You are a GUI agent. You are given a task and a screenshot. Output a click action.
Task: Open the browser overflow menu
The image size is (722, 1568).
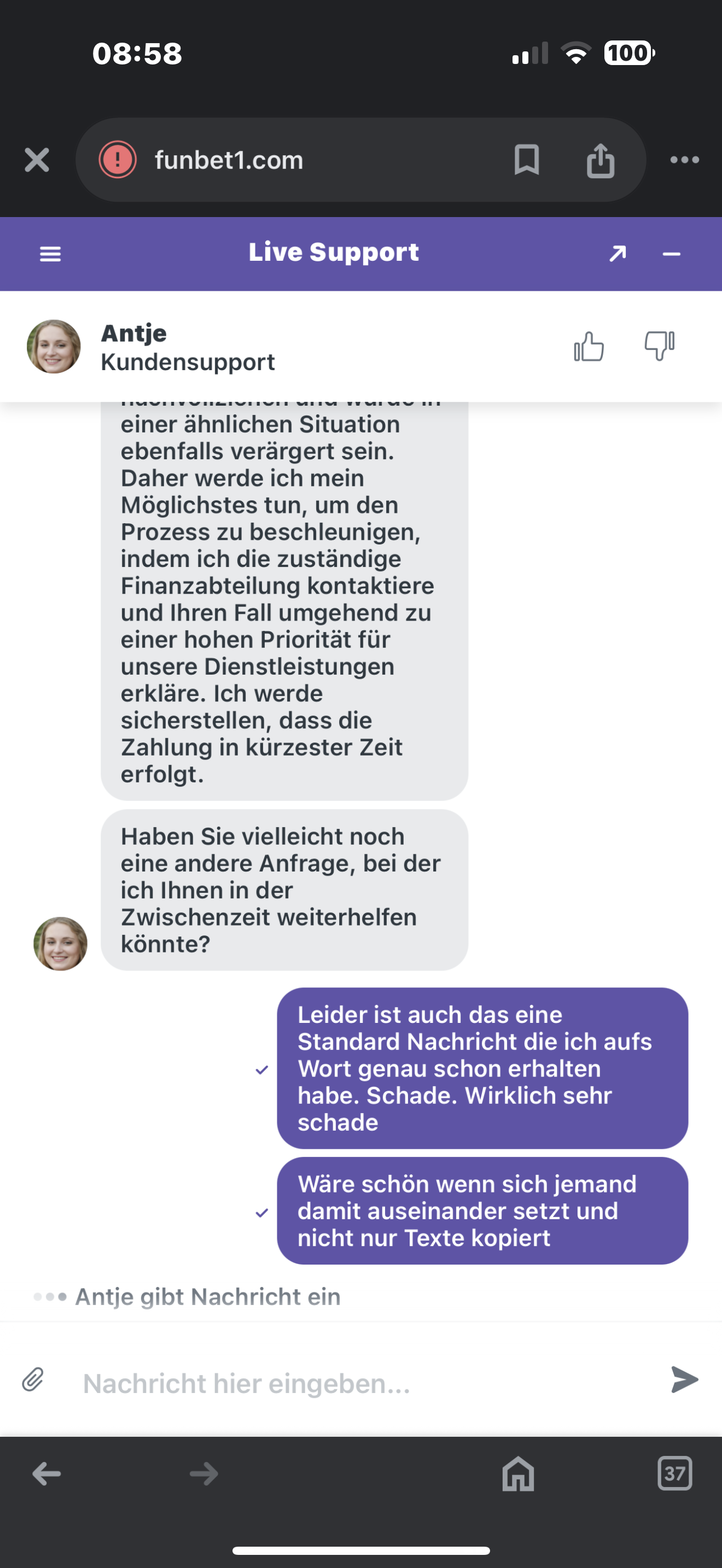[x=684, y=160]
